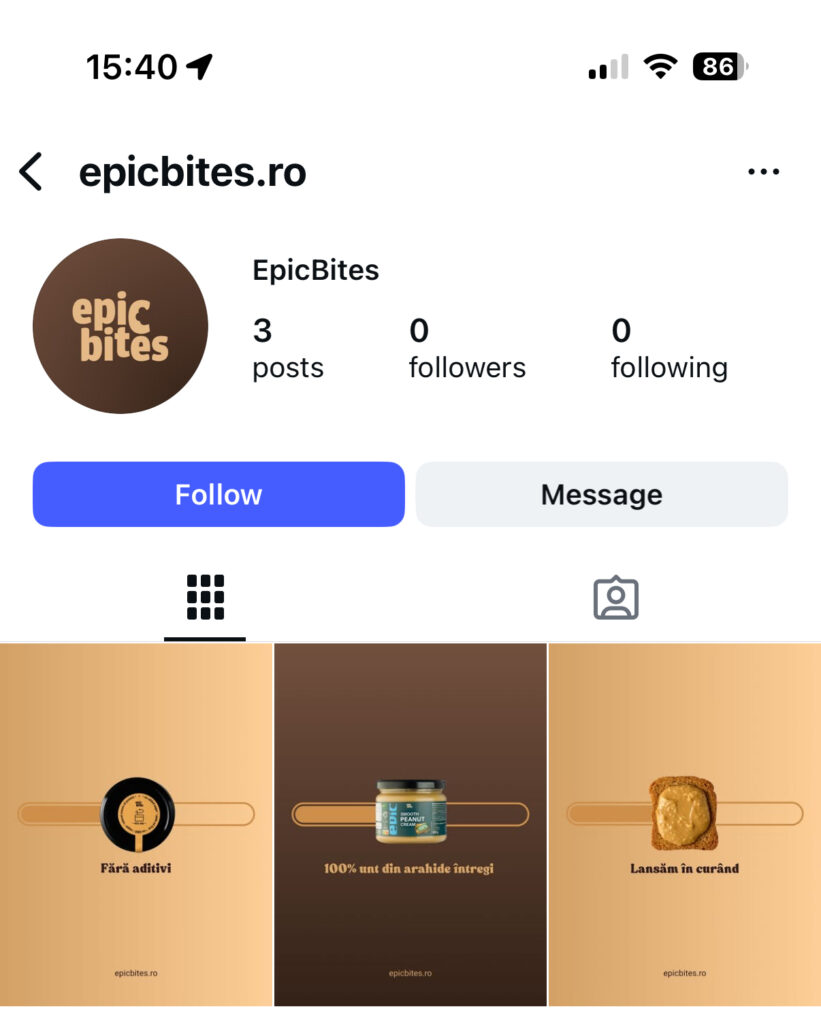
Task: Open the three-dot overflow menu
Action: 763,172
